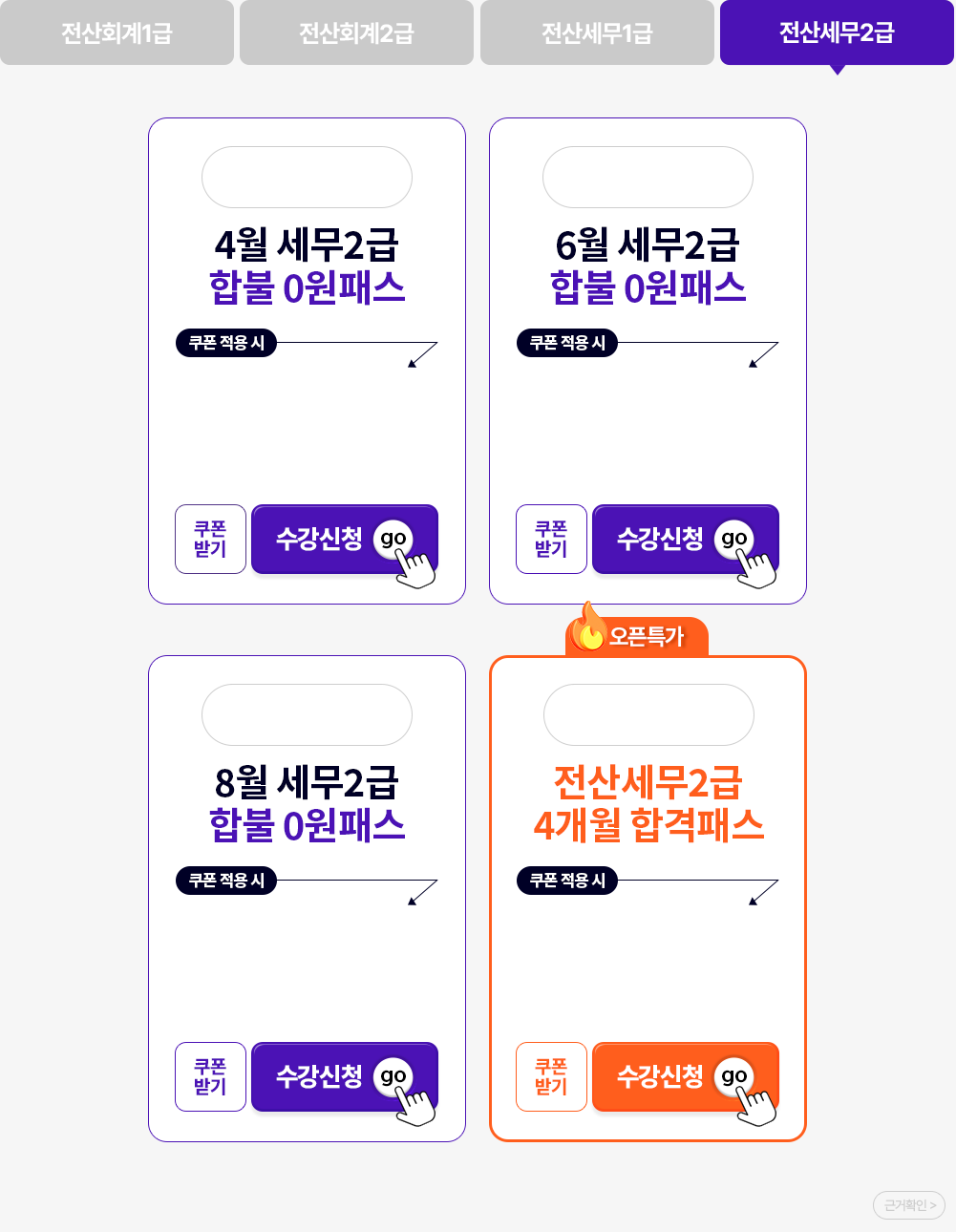Get the coupon for 4개월 합격패스
Image resolution: width=956 pixels, height=1232 pixels.
(551, 1076)
